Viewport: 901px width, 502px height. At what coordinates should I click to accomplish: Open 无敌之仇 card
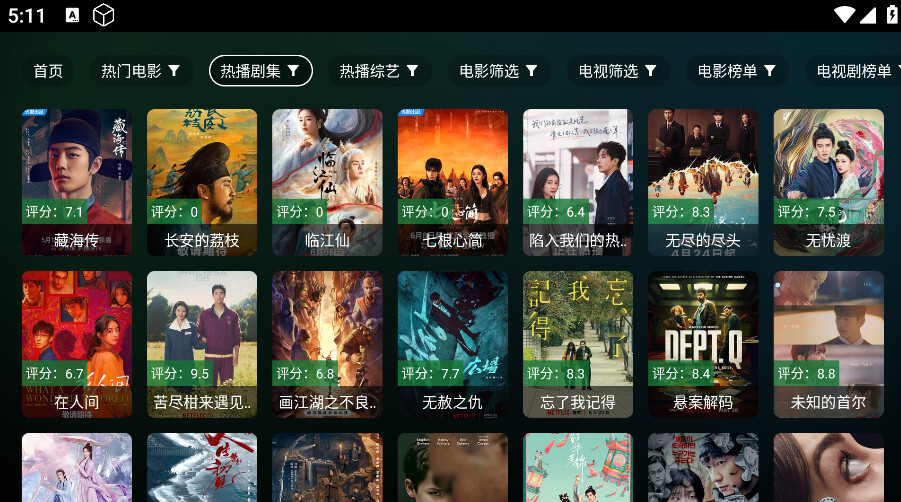(453, 344)
